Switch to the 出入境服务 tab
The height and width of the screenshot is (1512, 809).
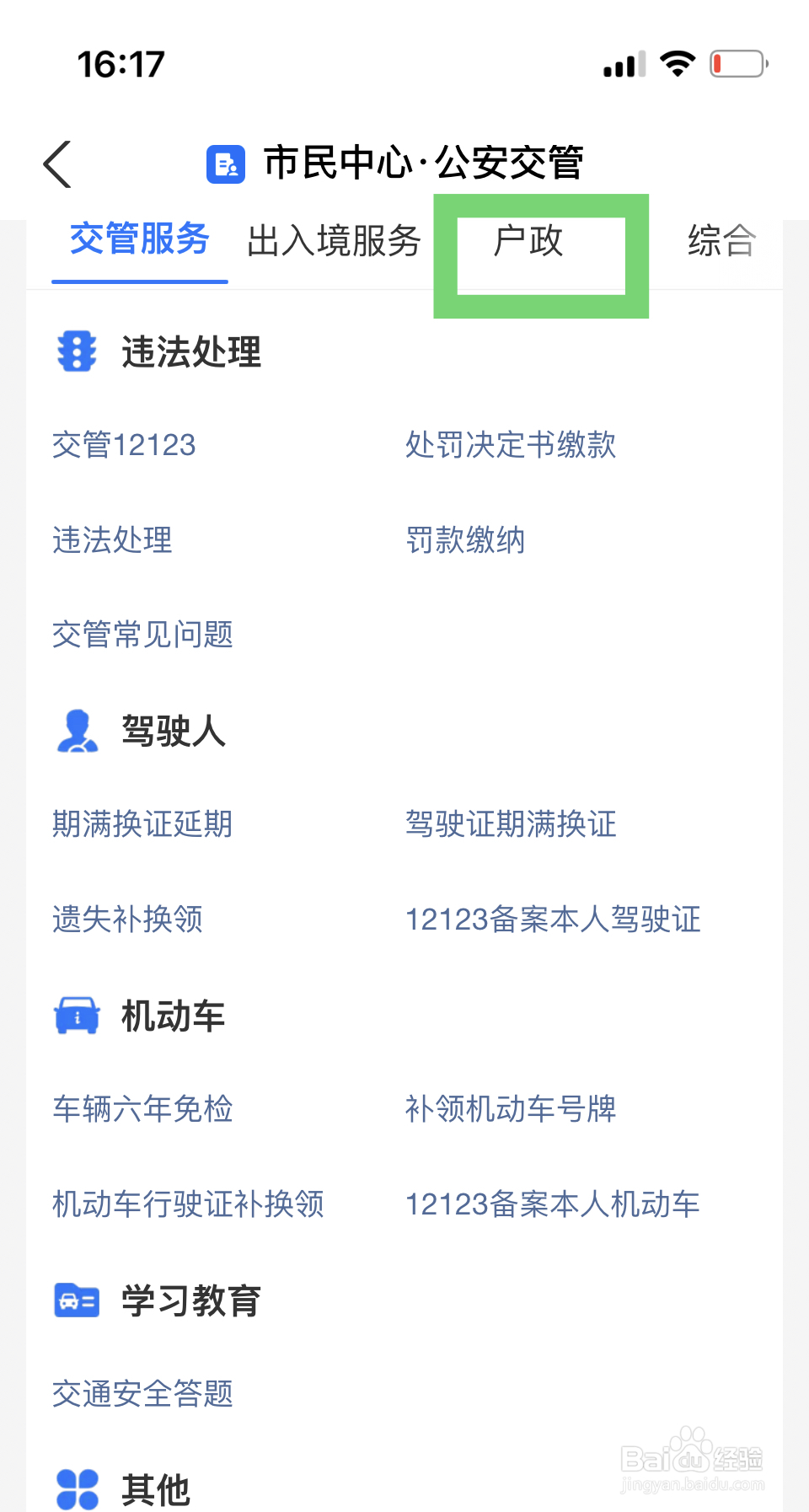(334, 241)
